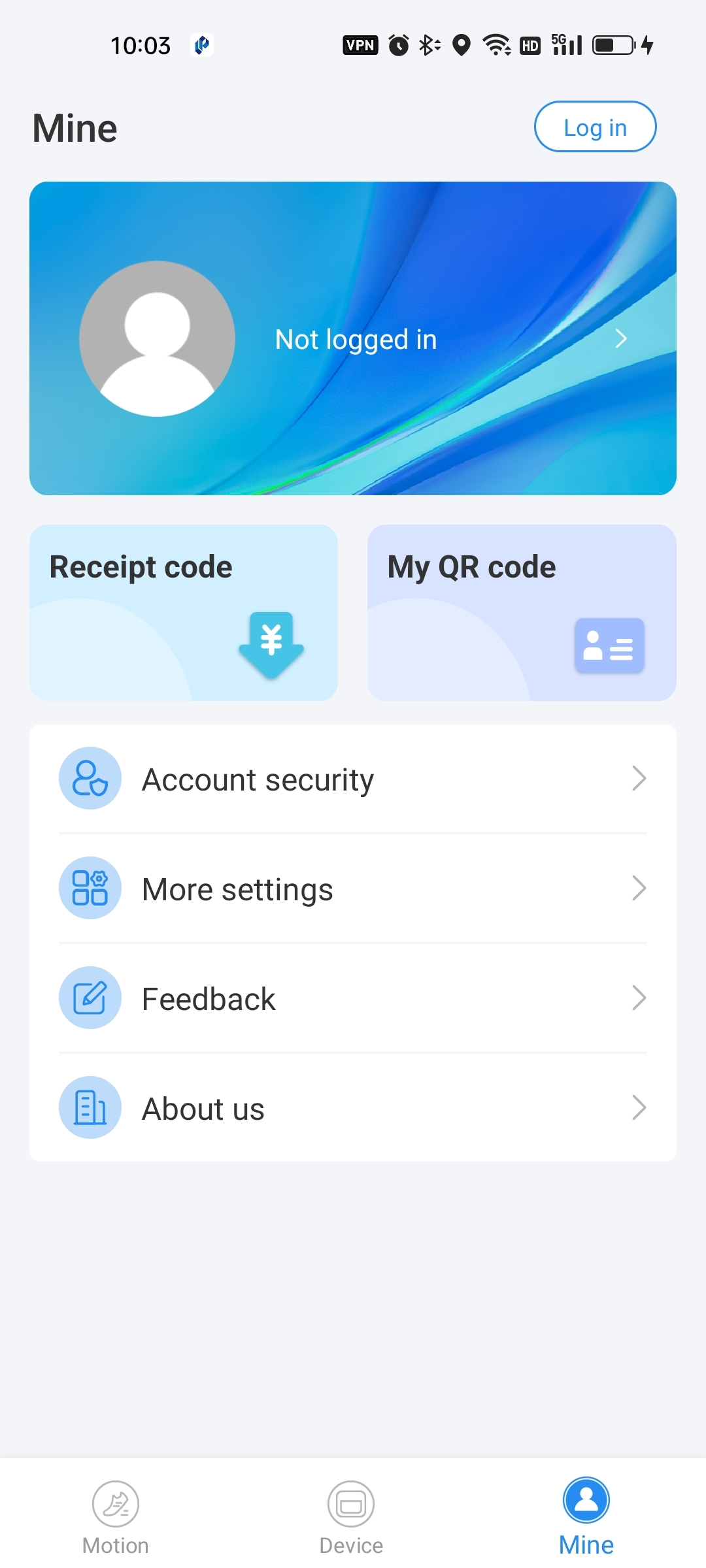This screenshot has height=1568, width=706.
Task: Tap the About us document icon
Action: [x=90, y=1107]
